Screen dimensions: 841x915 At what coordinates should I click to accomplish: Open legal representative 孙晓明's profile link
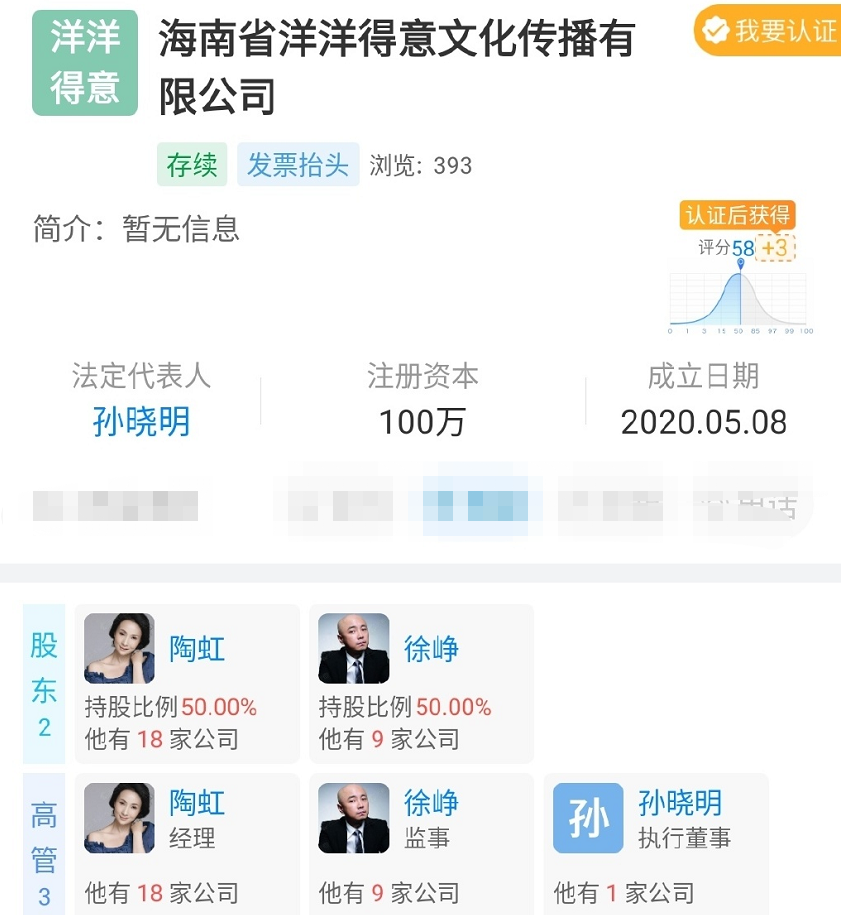click(x=141, y=422)
